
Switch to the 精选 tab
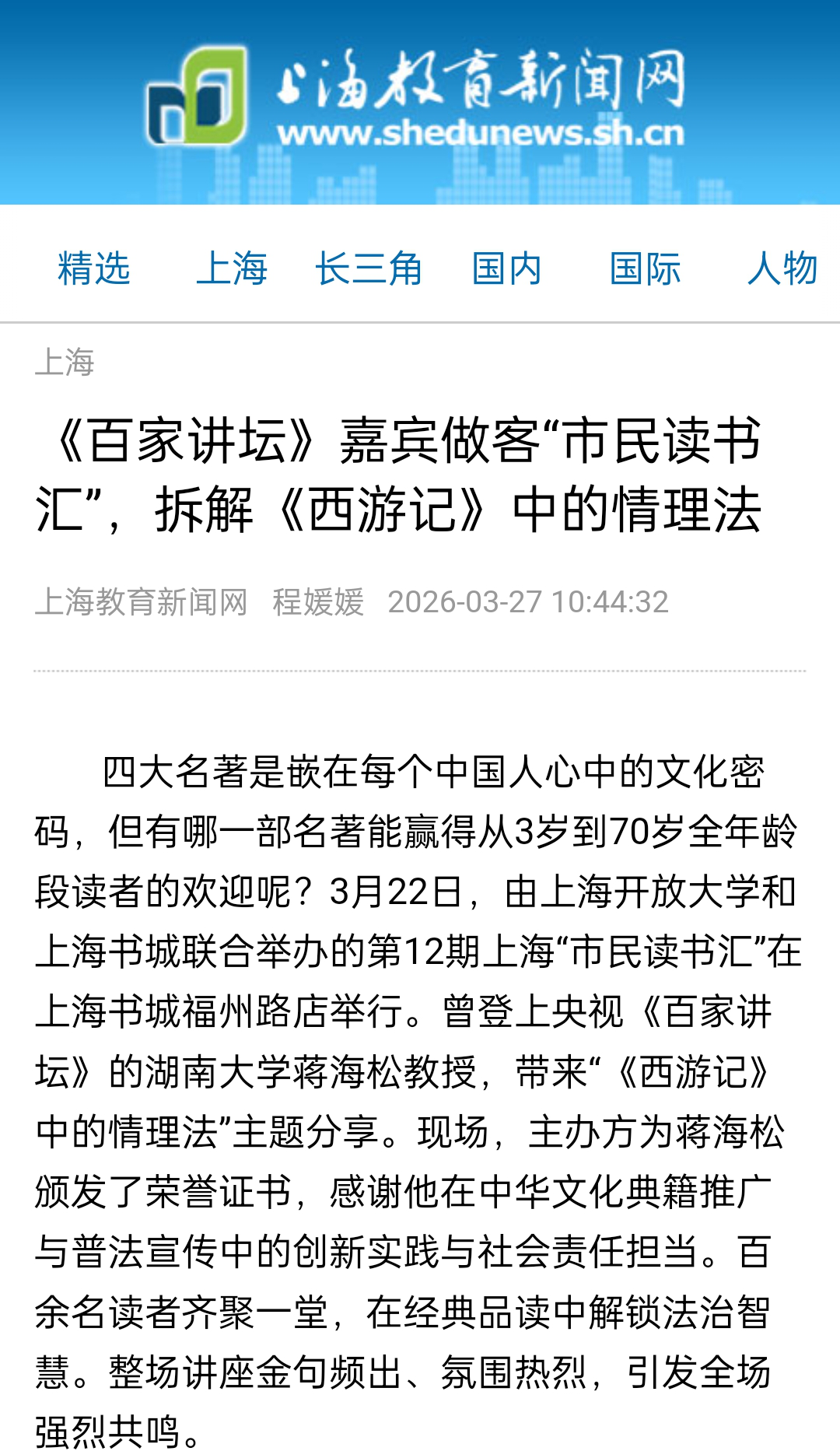(94, 269)
